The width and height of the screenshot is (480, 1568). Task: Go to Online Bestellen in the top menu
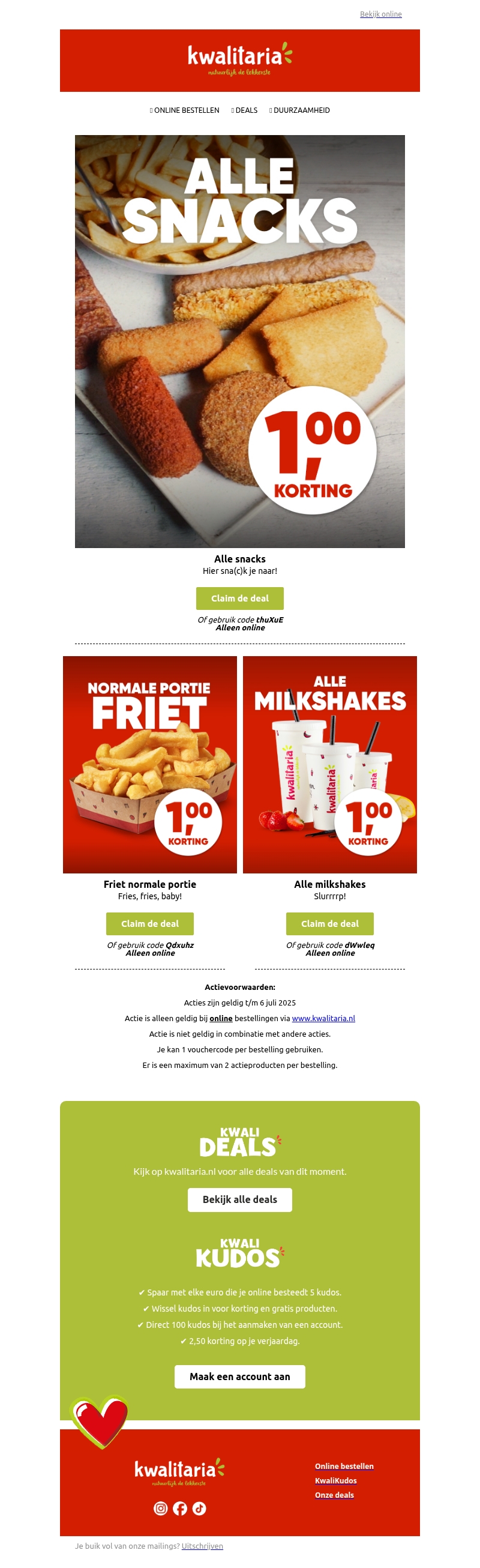point(185,110)
